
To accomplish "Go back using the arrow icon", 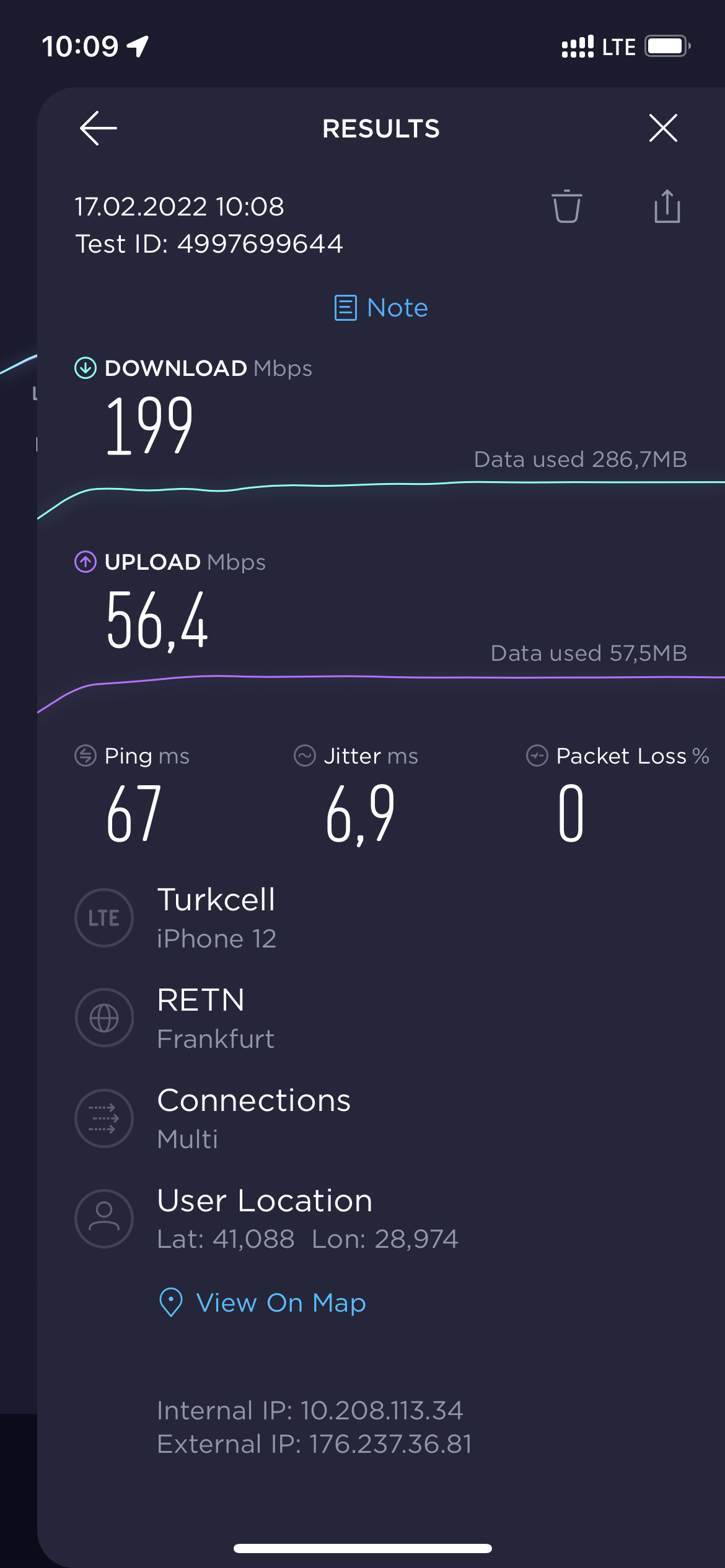I will (99, 128).
